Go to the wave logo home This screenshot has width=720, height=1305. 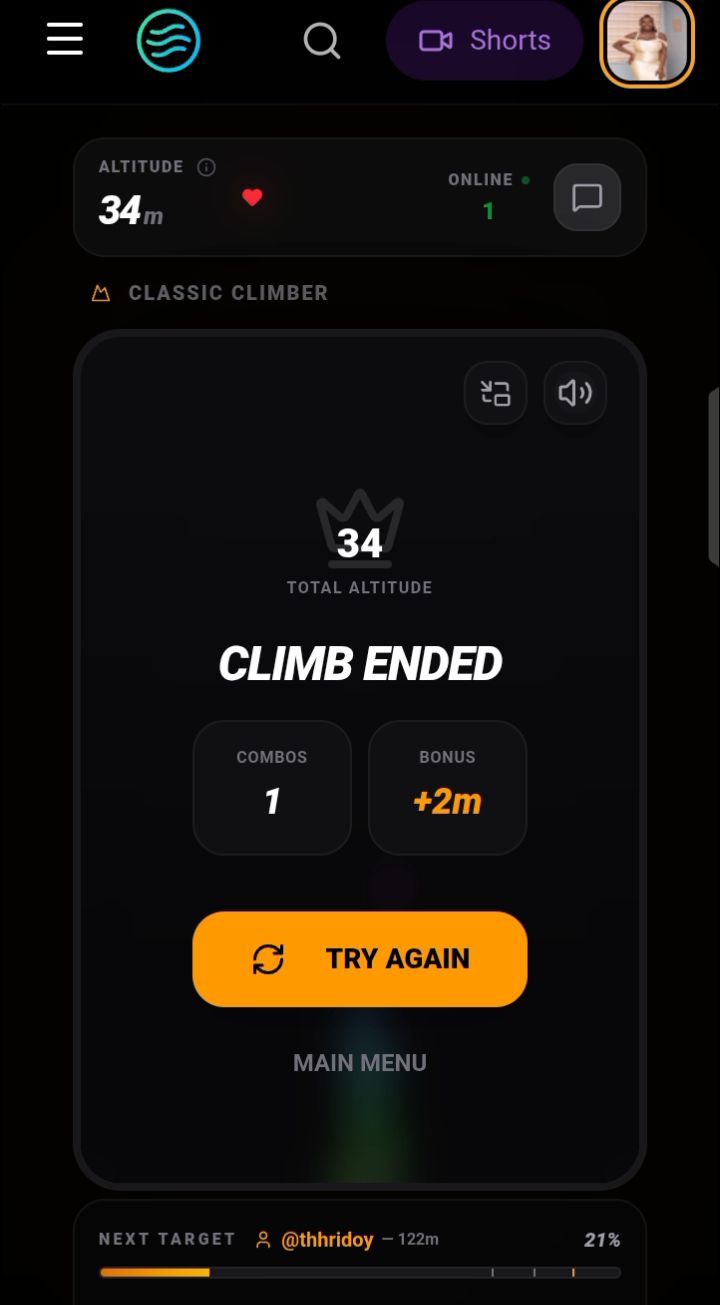(x=168, y=41)
